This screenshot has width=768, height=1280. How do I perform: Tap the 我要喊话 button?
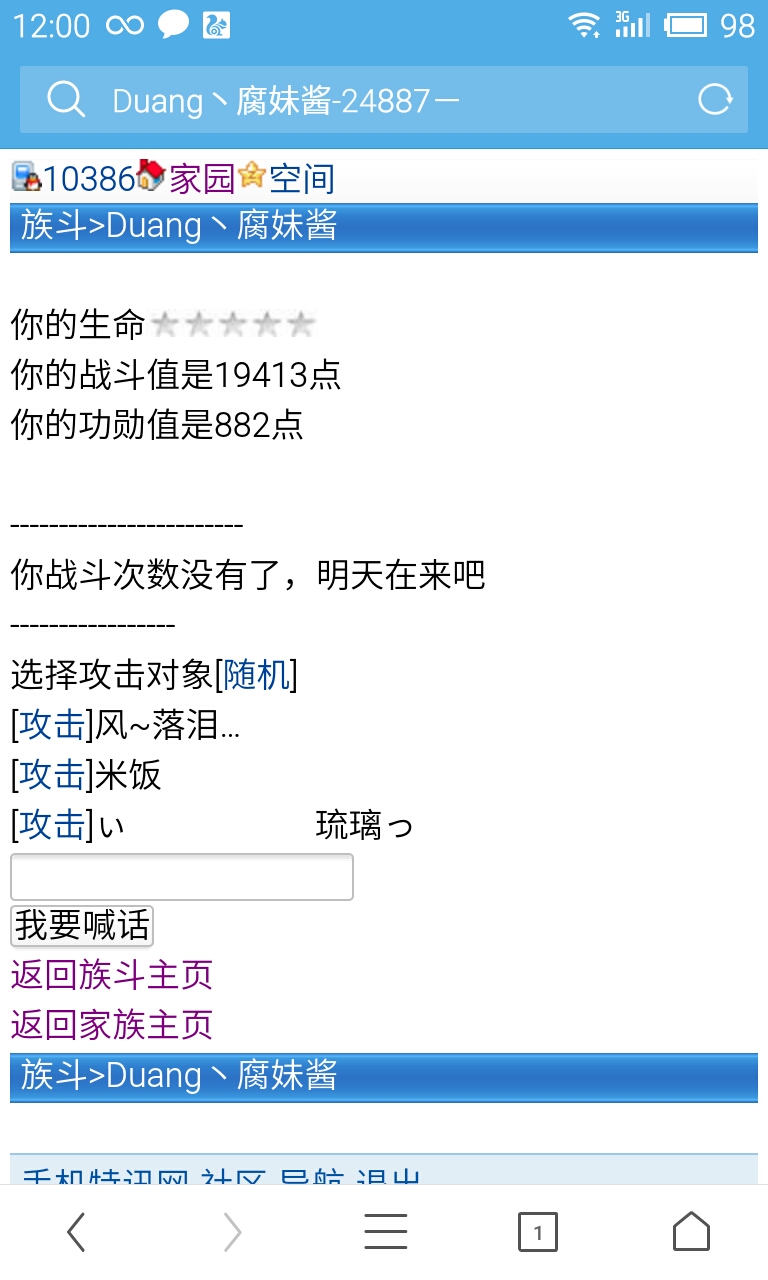[x=82, y=925]
